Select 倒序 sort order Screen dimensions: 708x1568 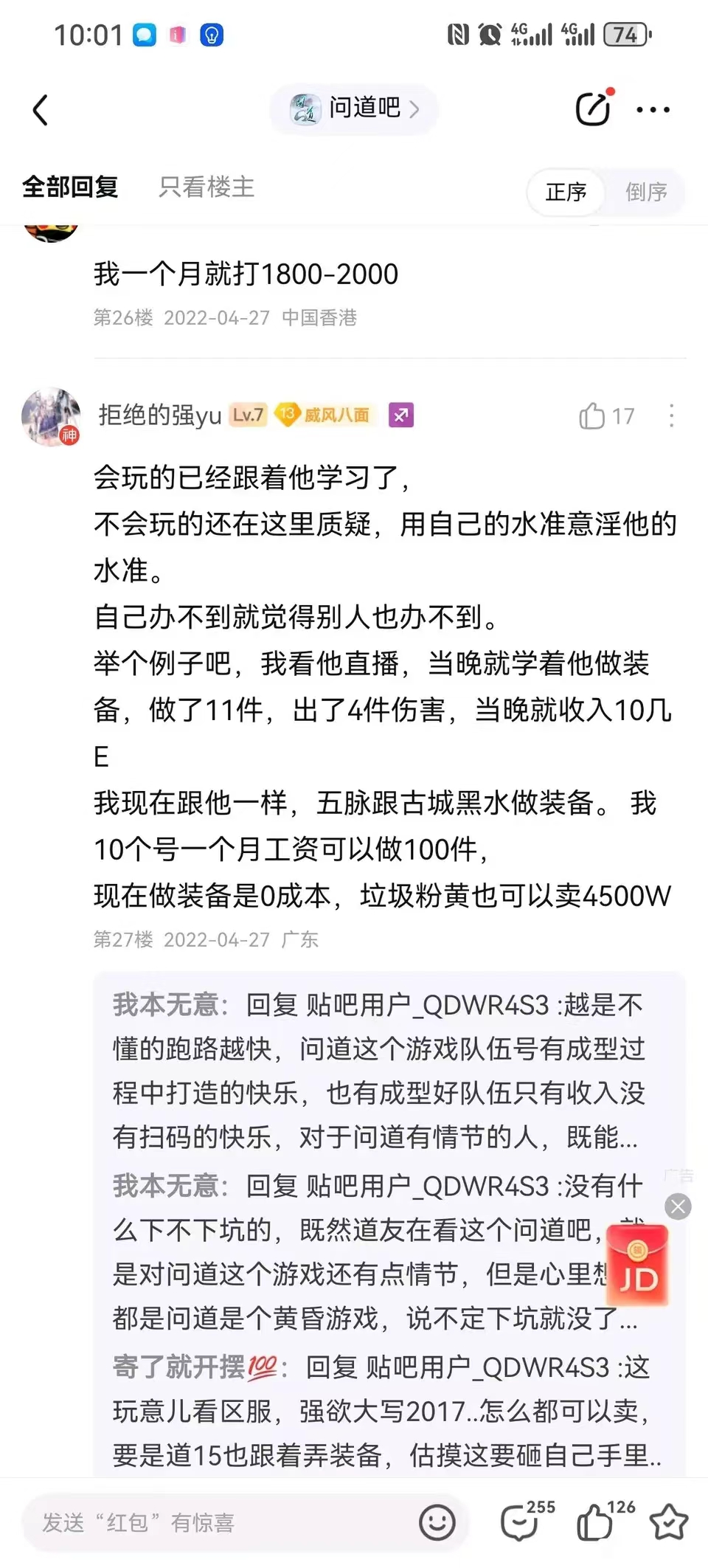pos(646,192)
